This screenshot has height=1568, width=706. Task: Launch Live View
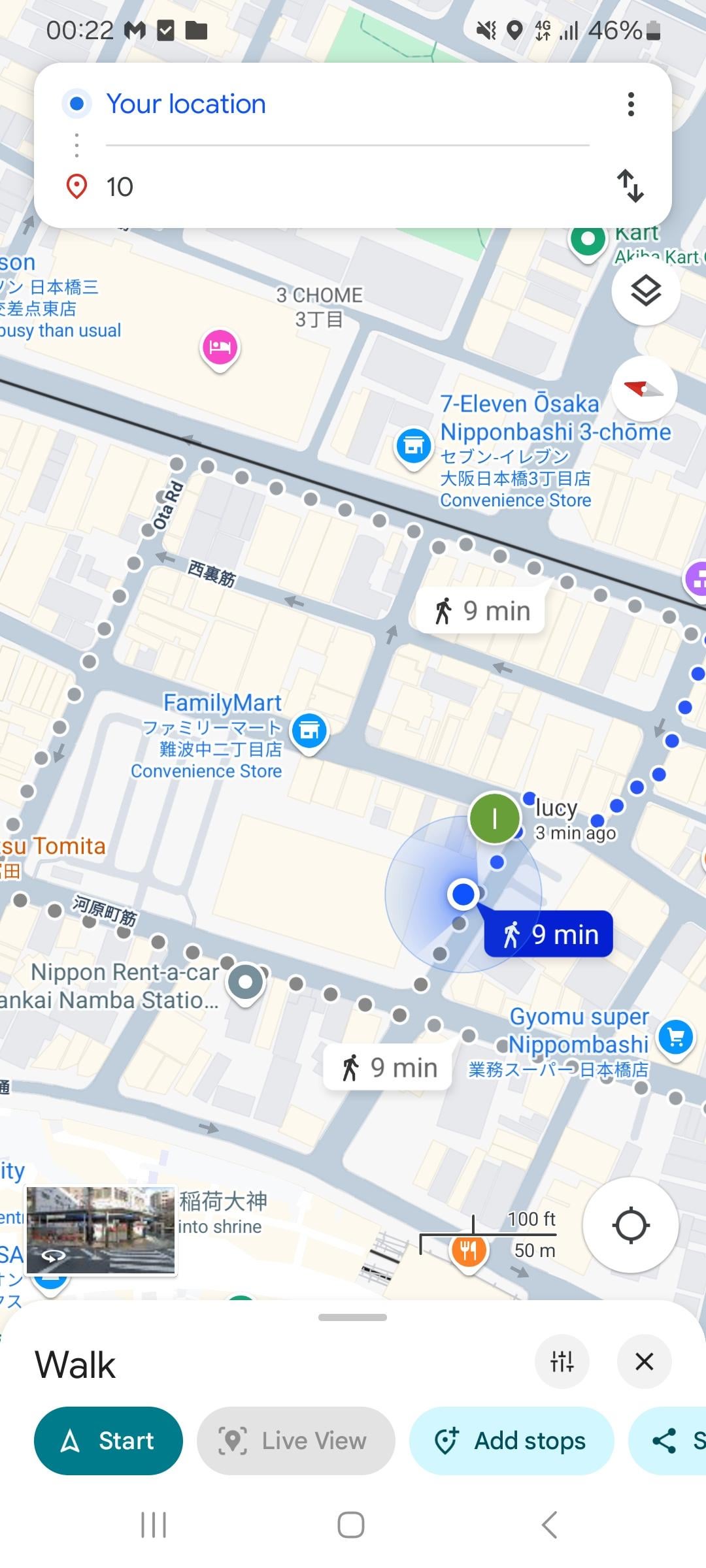[295, 1440]
